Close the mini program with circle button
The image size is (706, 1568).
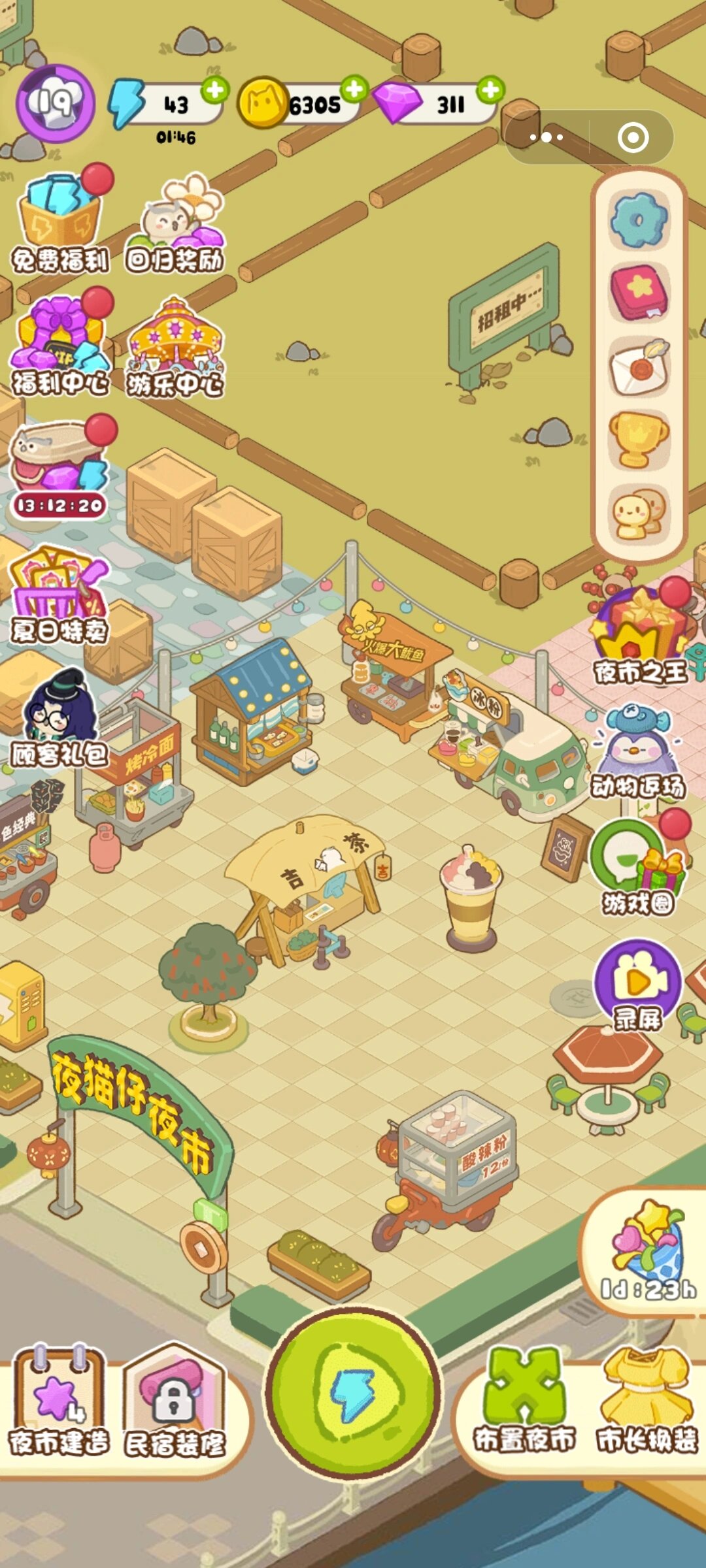(x=633, y=138)
